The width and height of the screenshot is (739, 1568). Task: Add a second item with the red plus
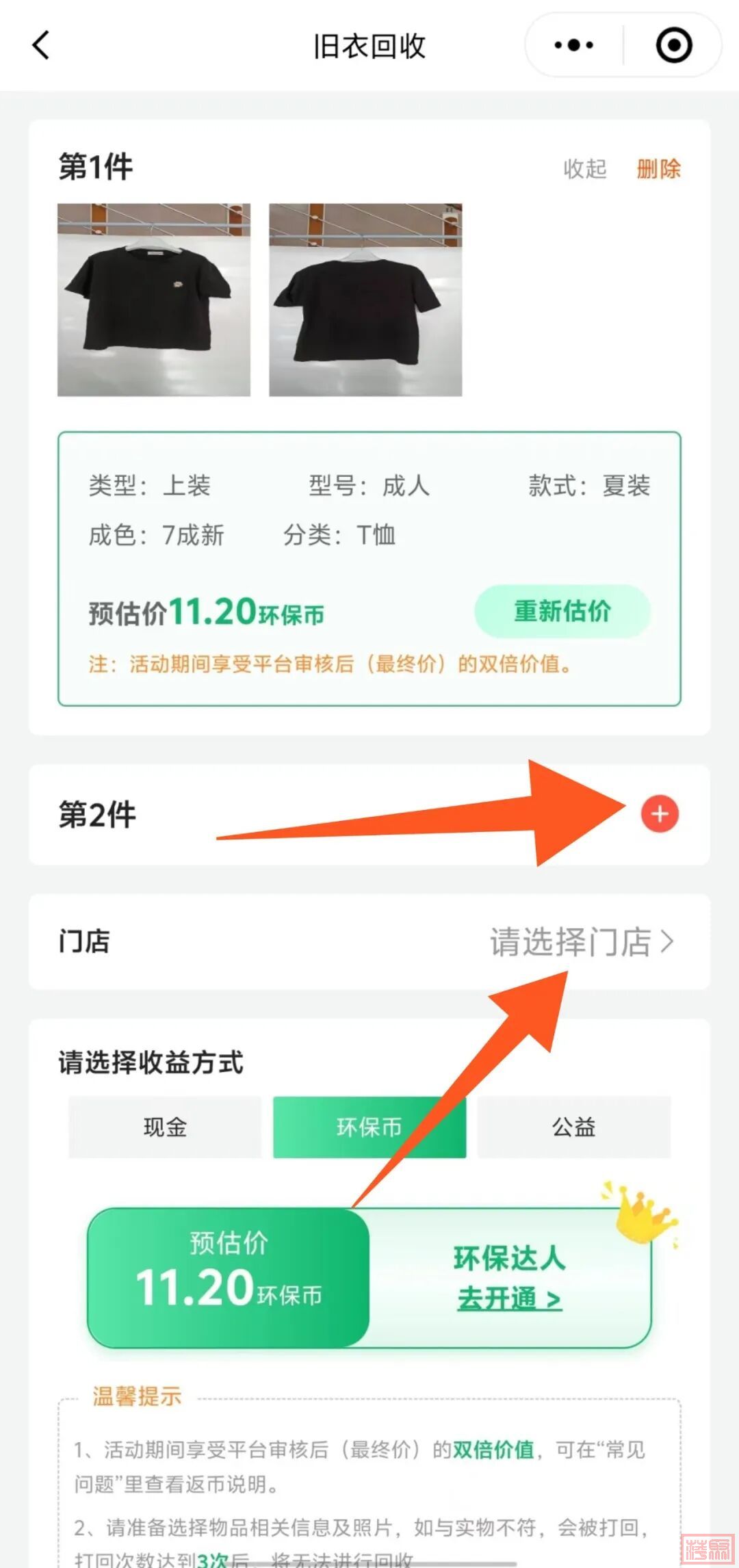(660, 814)
